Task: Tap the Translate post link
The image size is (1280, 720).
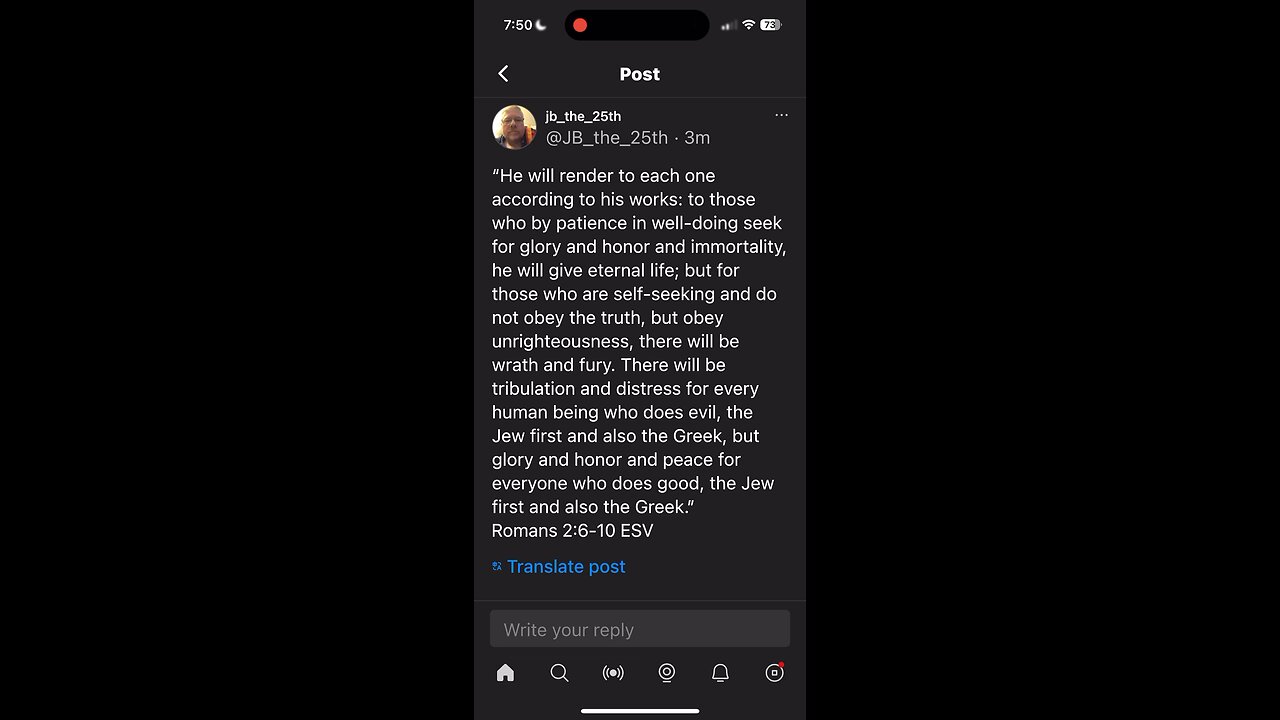Action: pos(565,567)
